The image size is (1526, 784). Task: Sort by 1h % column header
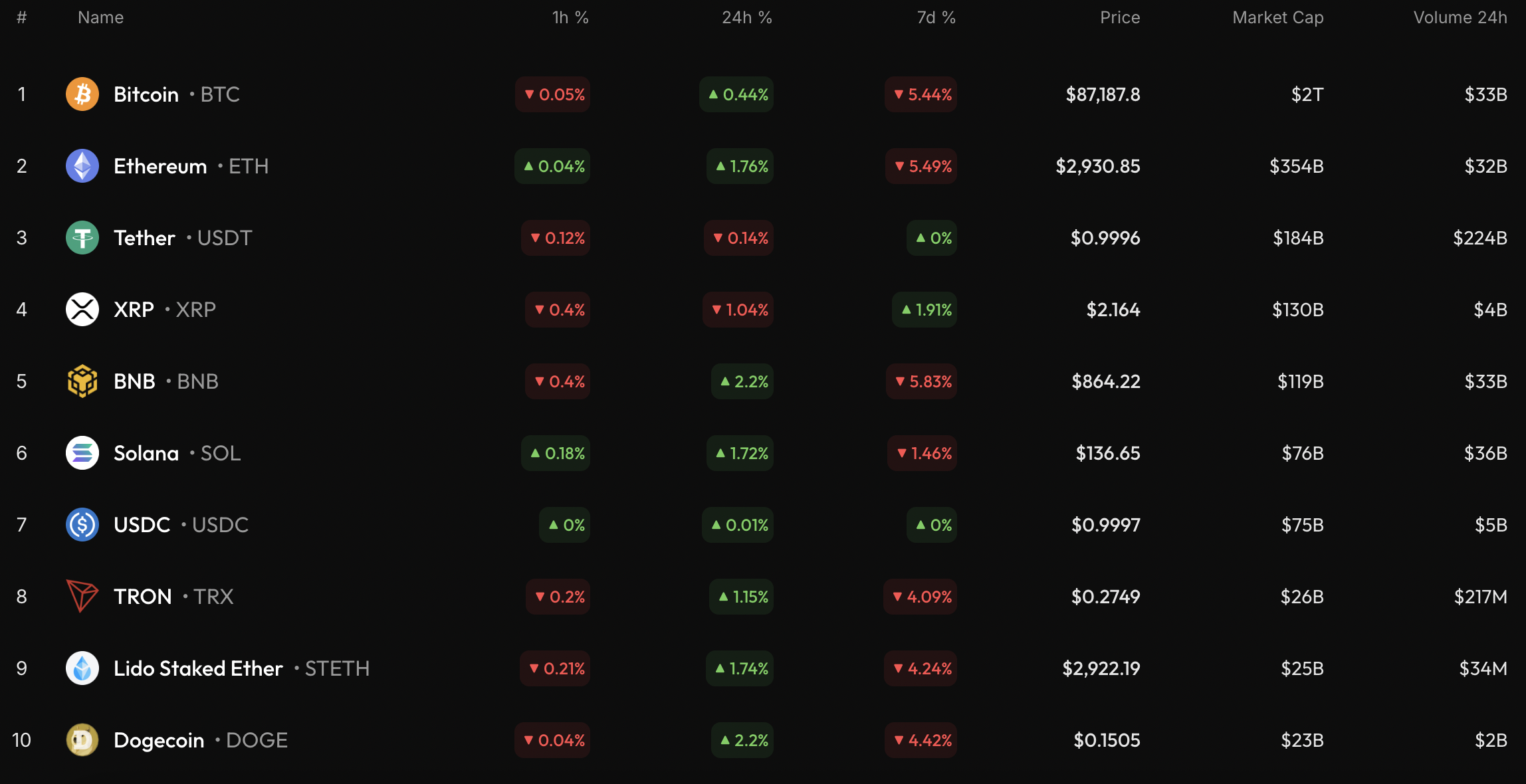click(x=570, y=18)
